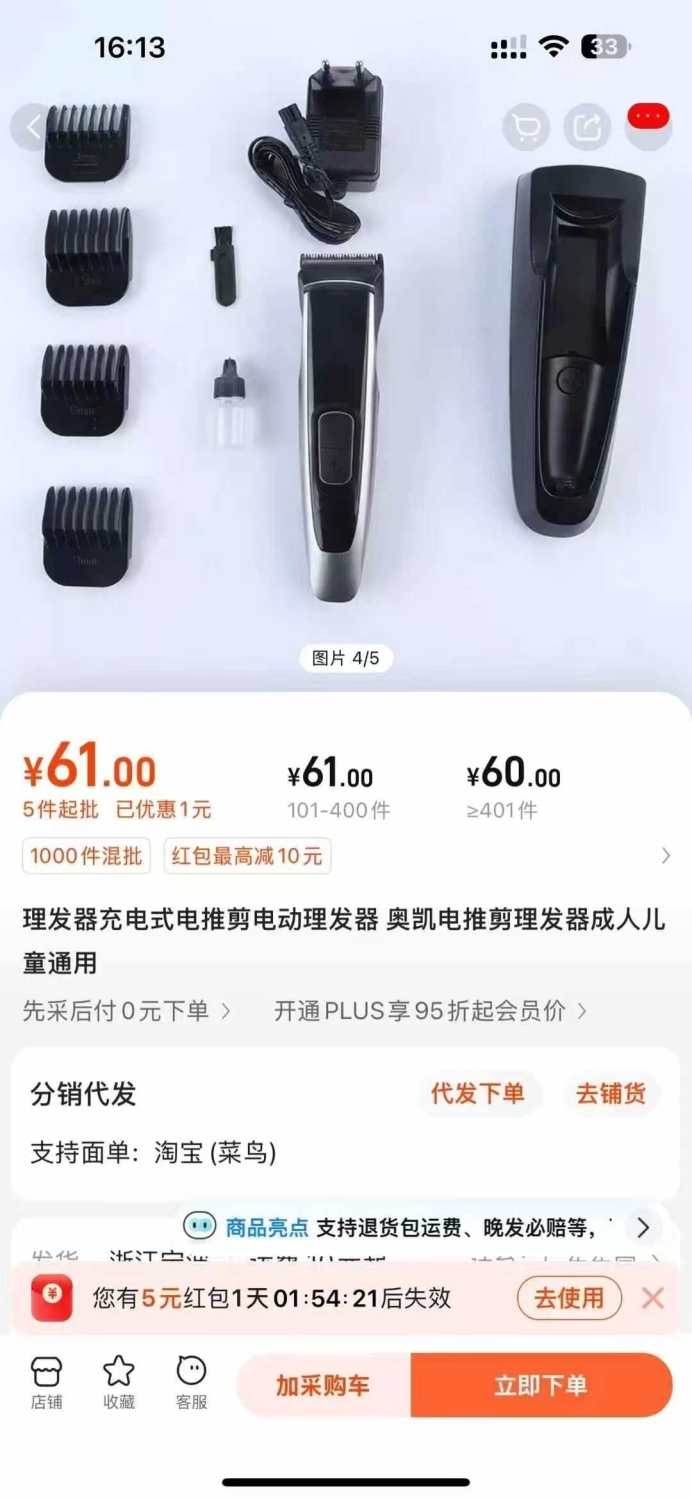The width and height of the screenshot is (692, 1500).
Task: Add product to 收藏 favorites
Action: point(119,1383)
